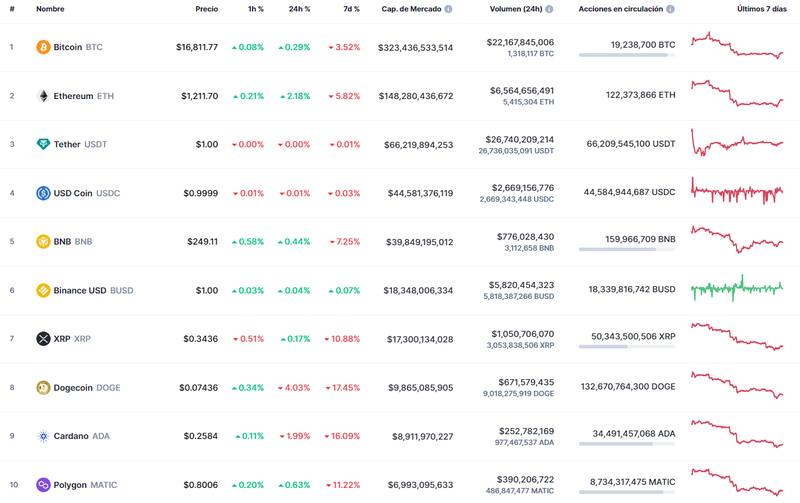Sort the table by 7d % change
Viewport: 800px width, 503px height.
pyautogui.click(x=347, y=9)
